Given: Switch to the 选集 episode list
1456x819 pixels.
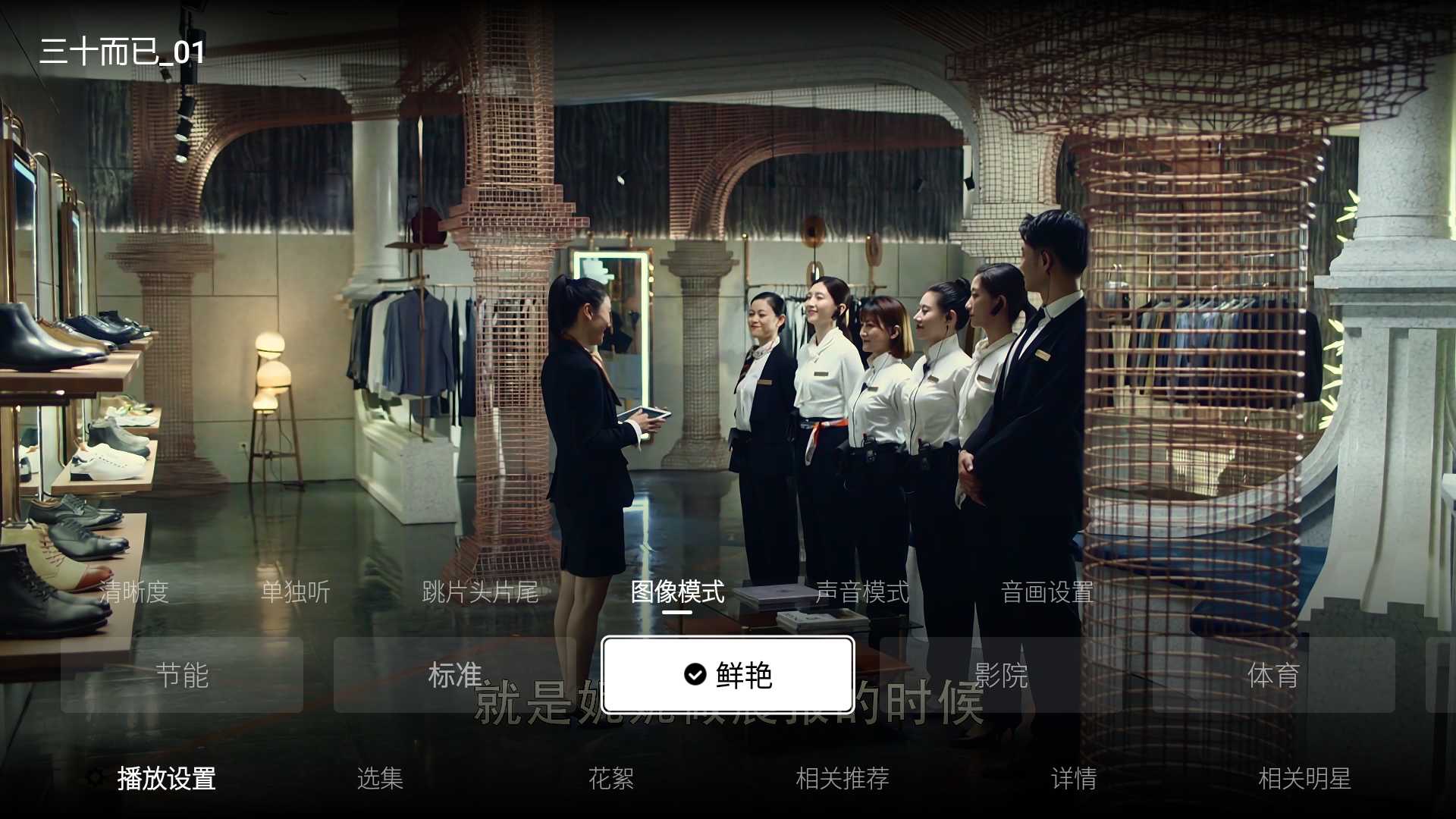Looking at the screenshot, I should pos(380,778).
